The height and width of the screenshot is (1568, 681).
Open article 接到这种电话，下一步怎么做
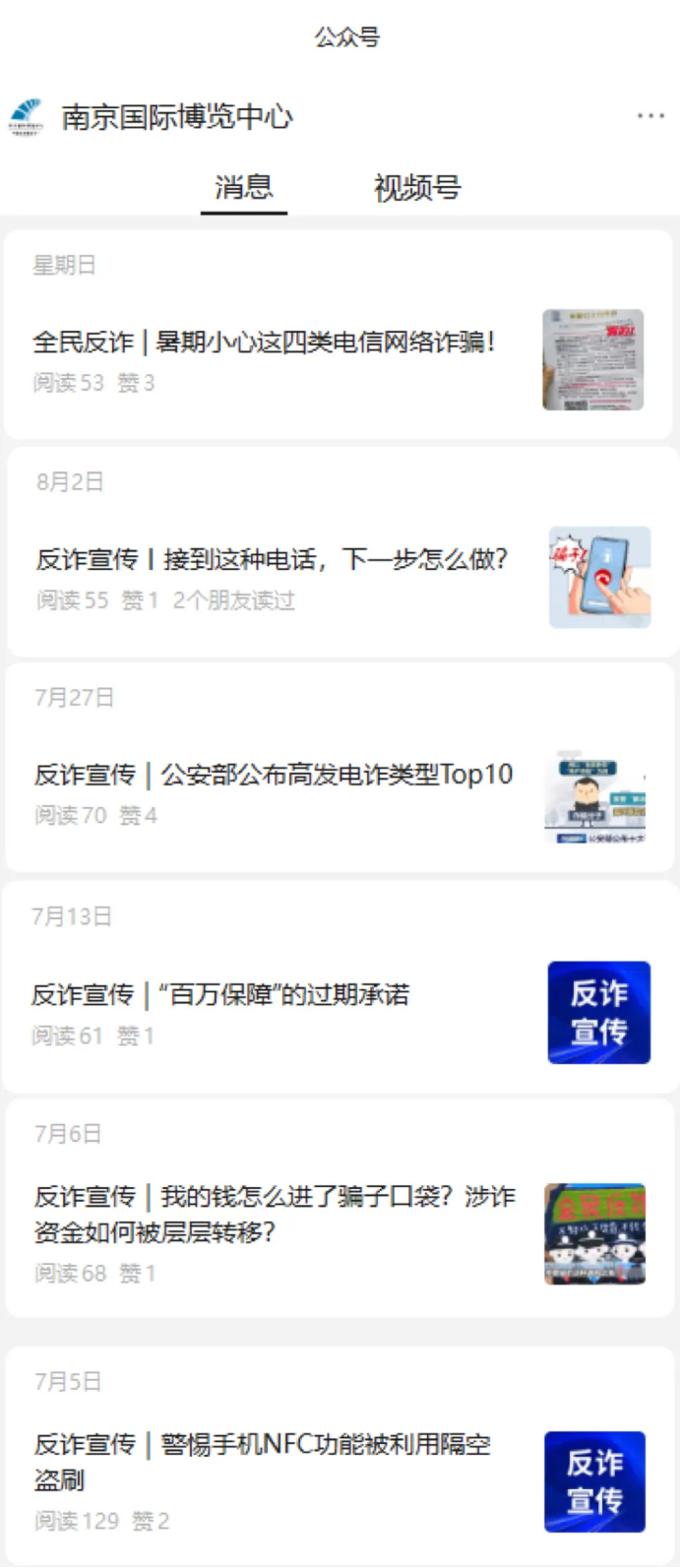272,560
